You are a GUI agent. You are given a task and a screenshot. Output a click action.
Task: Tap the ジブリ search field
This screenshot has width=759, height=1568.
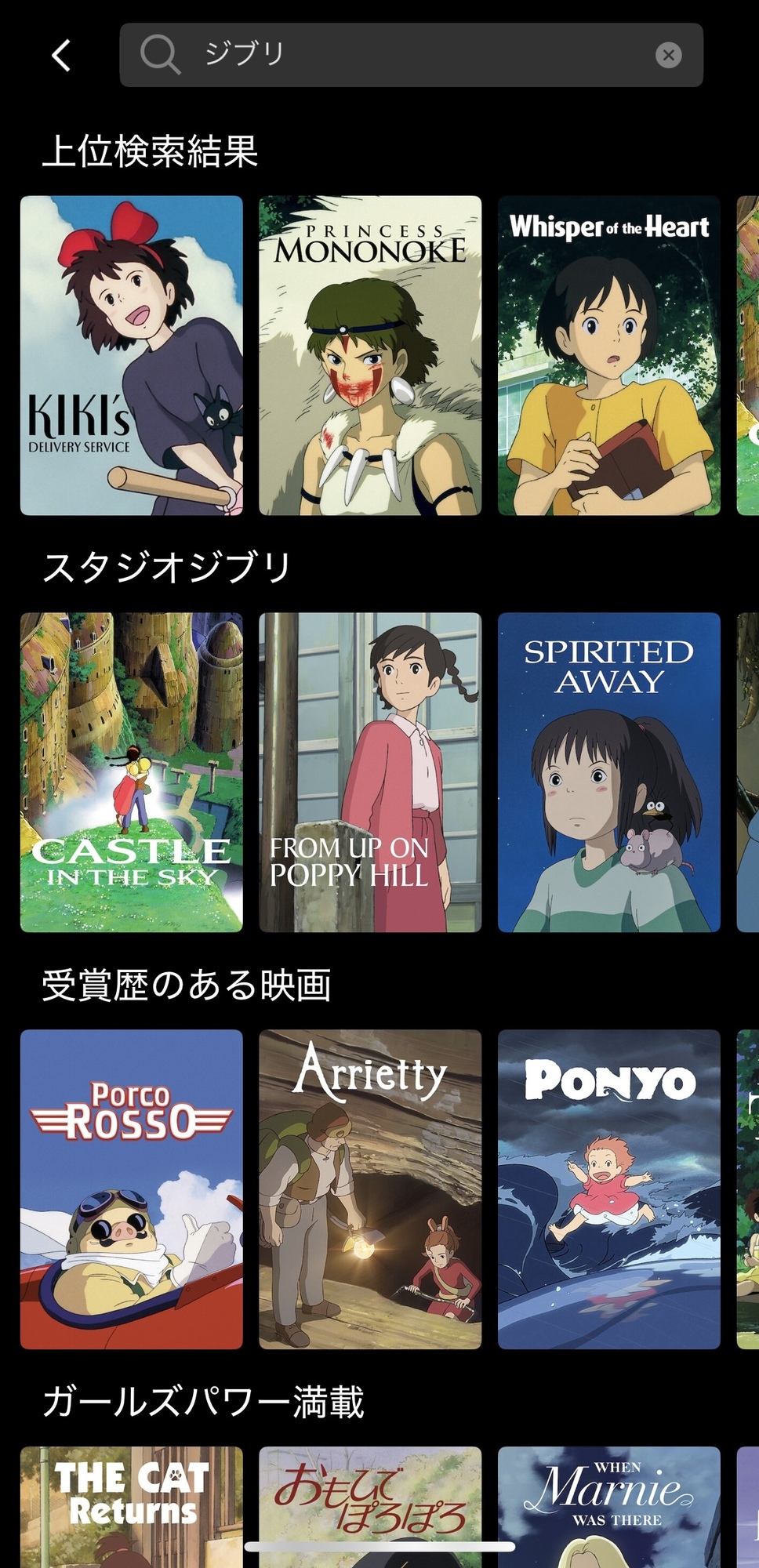pos(392,55)
